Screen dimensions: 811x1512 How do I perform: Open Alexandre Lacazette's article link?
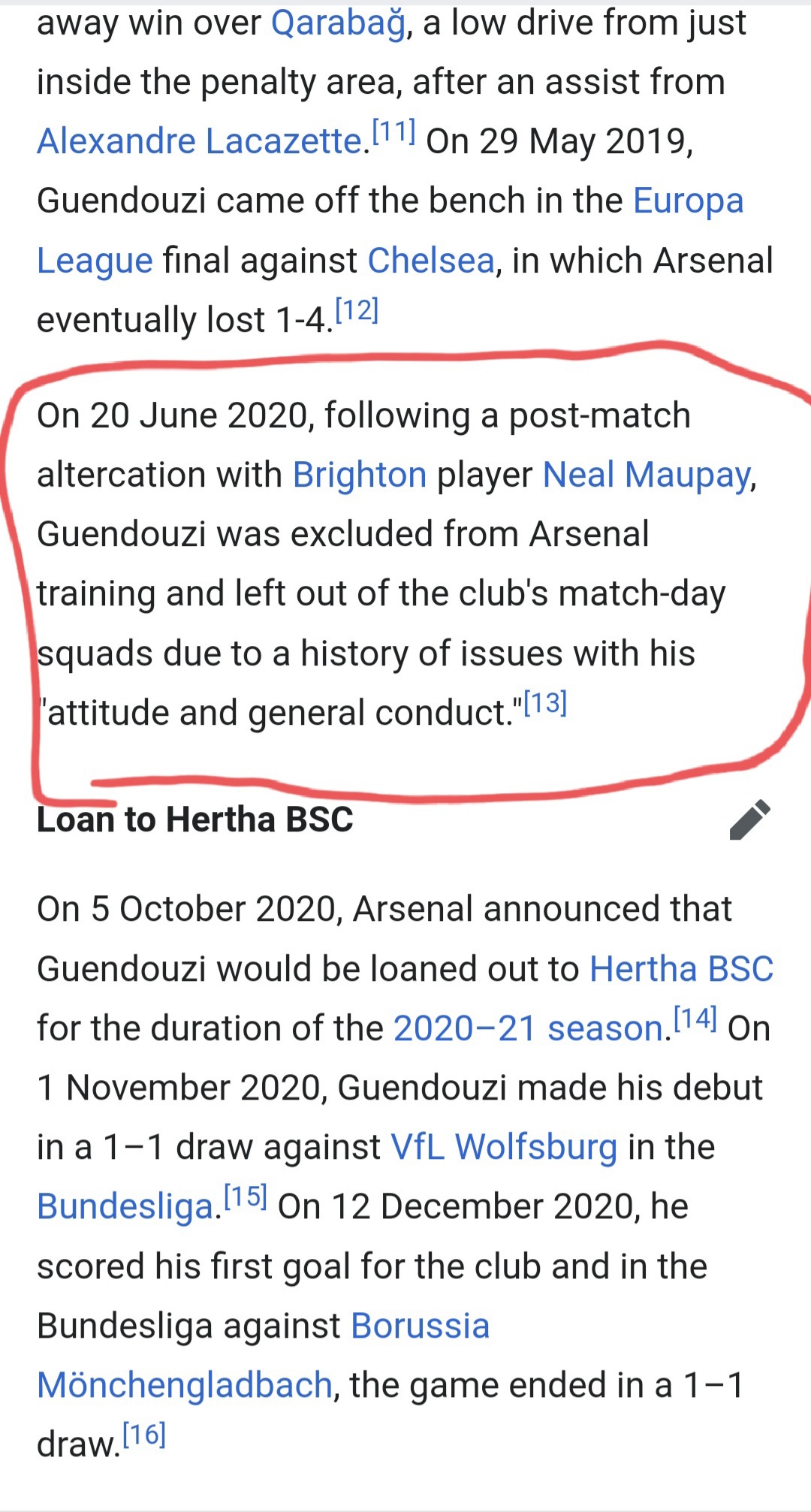[x=200, y=141]
